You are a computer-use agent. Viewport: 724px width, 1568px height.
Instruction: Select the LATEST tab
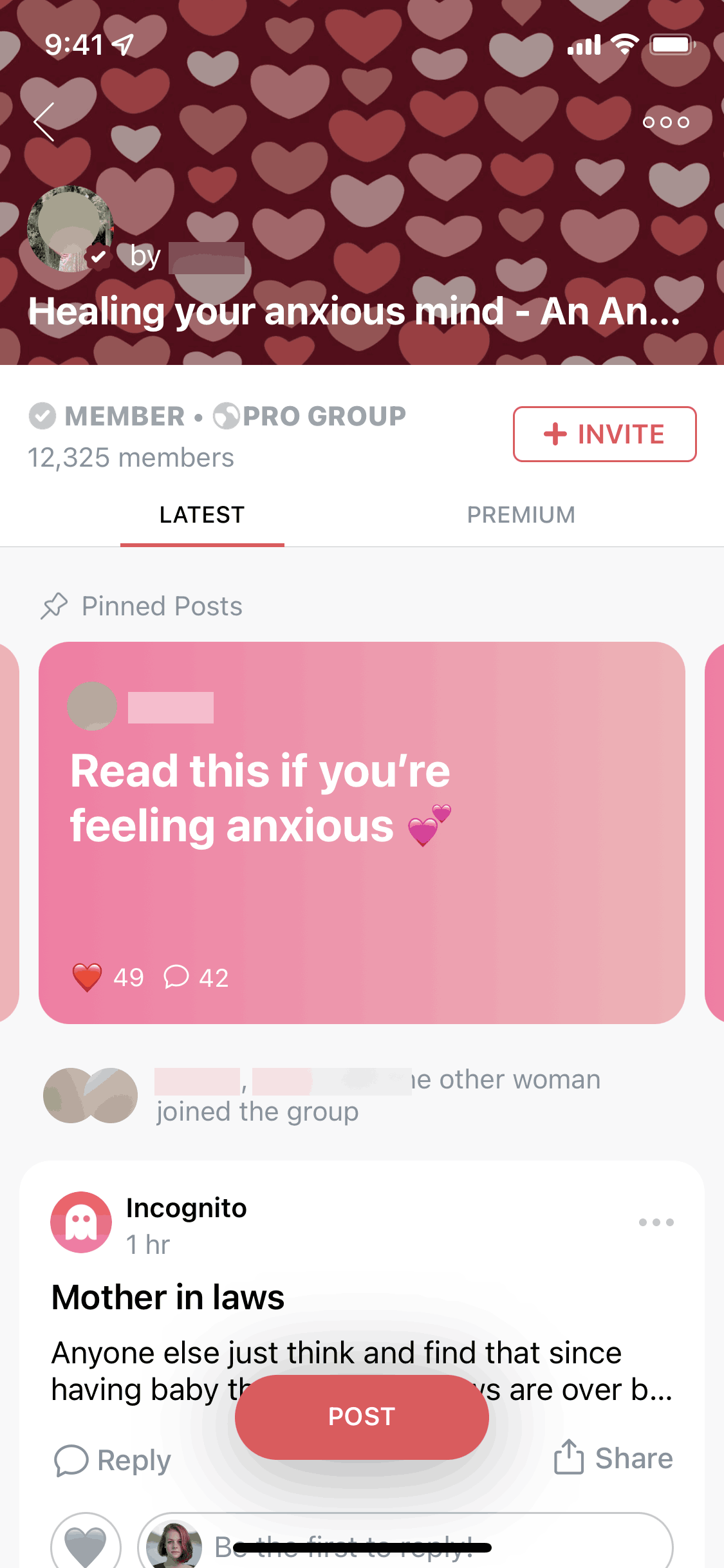(x=202, y=515)
